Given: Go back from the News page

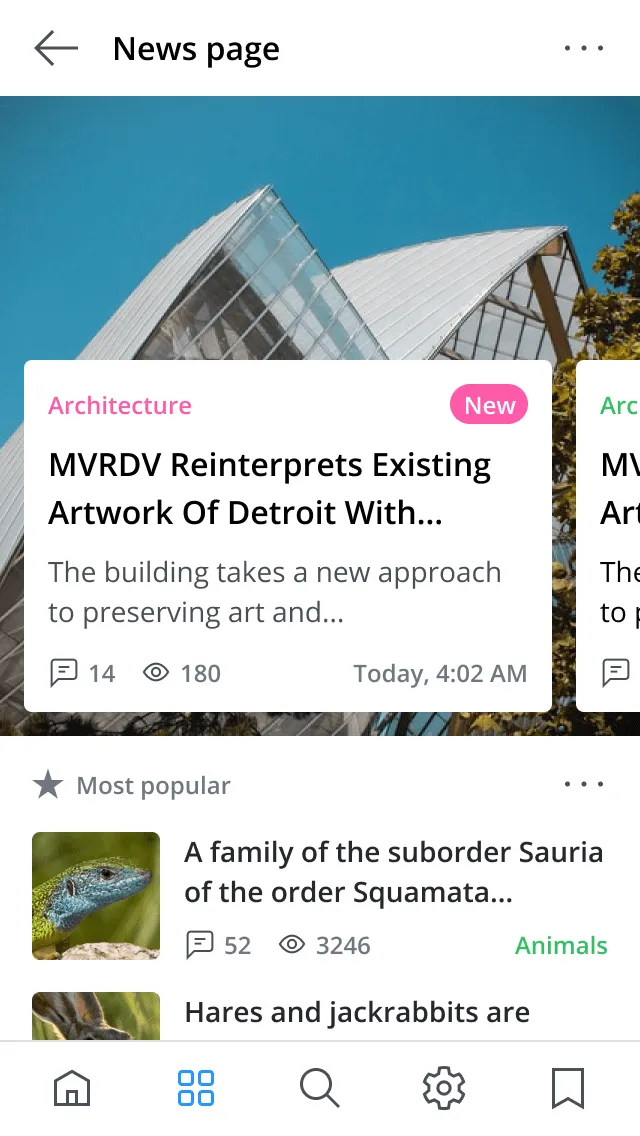Looking at the screenshot, I should click(x=55, y=48).
